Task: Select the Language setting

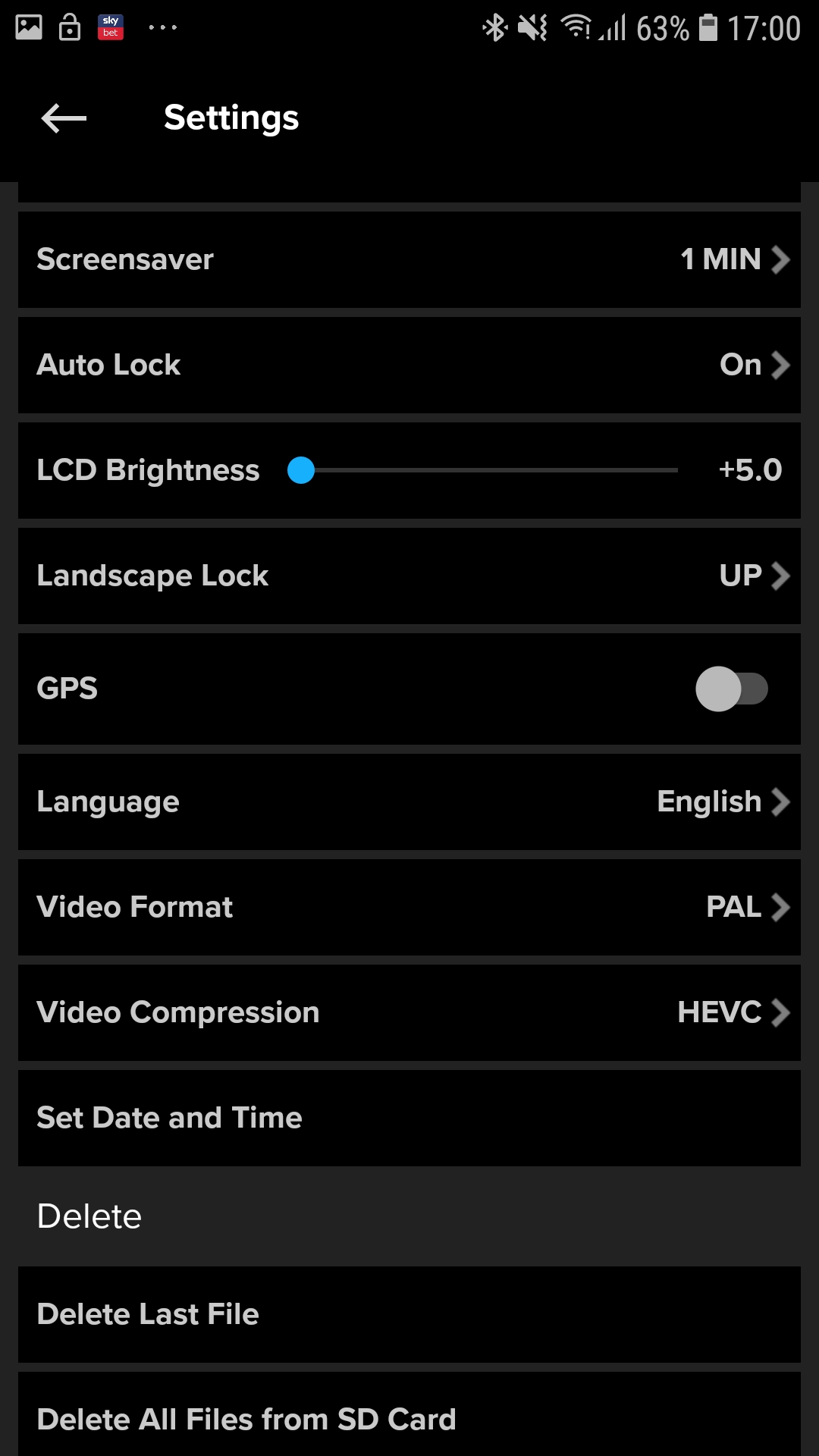Action: point(409,802)
